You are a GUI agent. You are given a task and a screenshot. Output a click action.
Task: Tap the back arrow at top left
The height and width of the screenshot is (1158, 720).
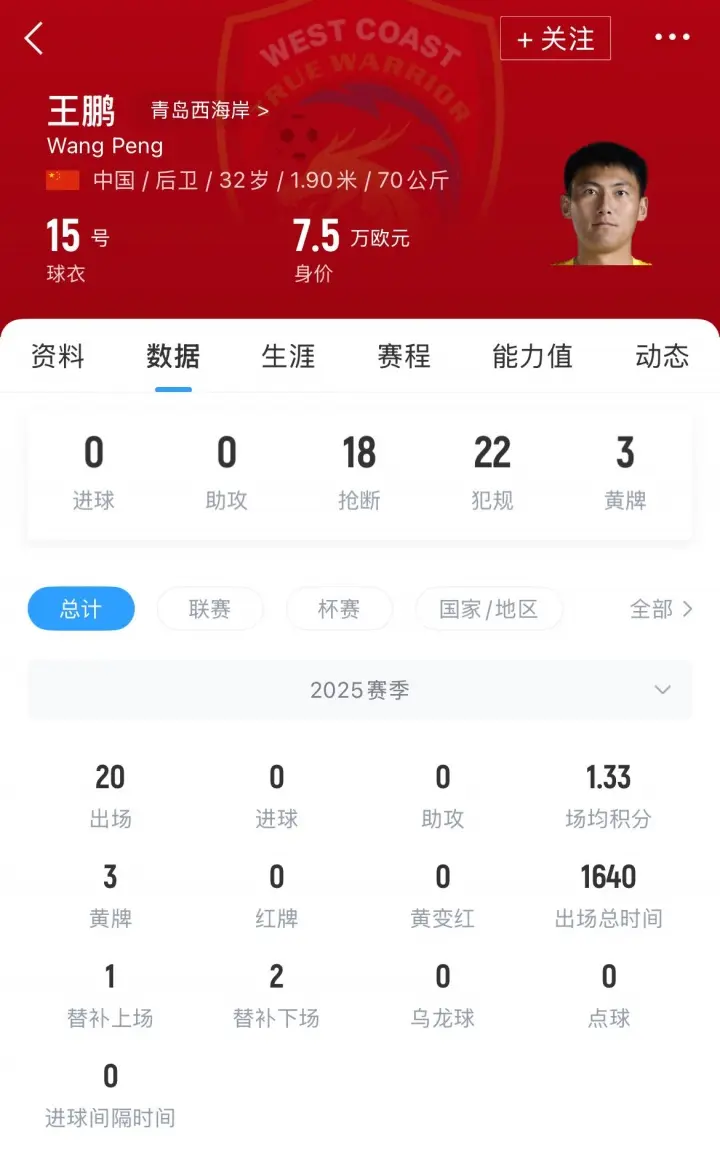[x=34, y=38]
